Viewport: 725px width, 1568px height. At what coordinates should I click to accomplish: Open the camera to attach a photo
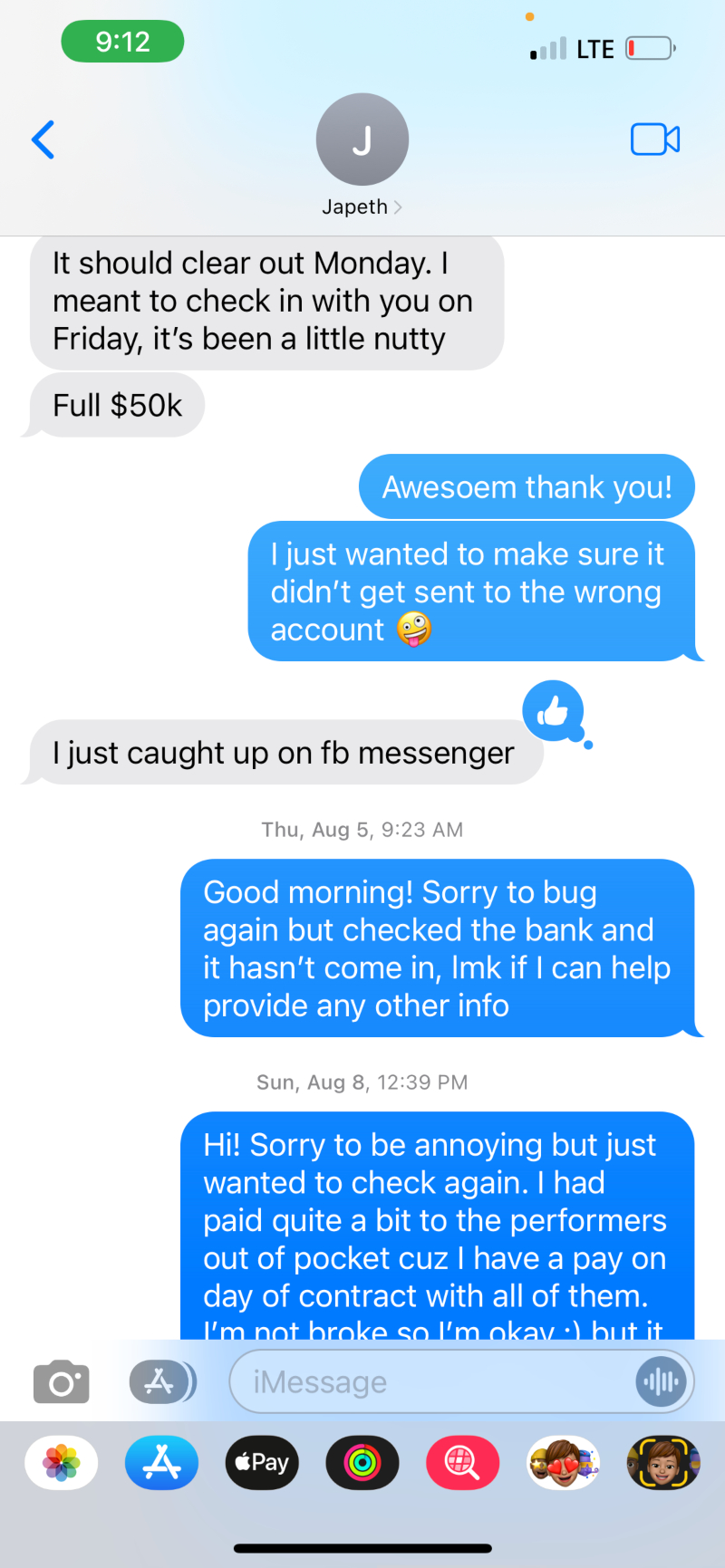[62, 1381]
